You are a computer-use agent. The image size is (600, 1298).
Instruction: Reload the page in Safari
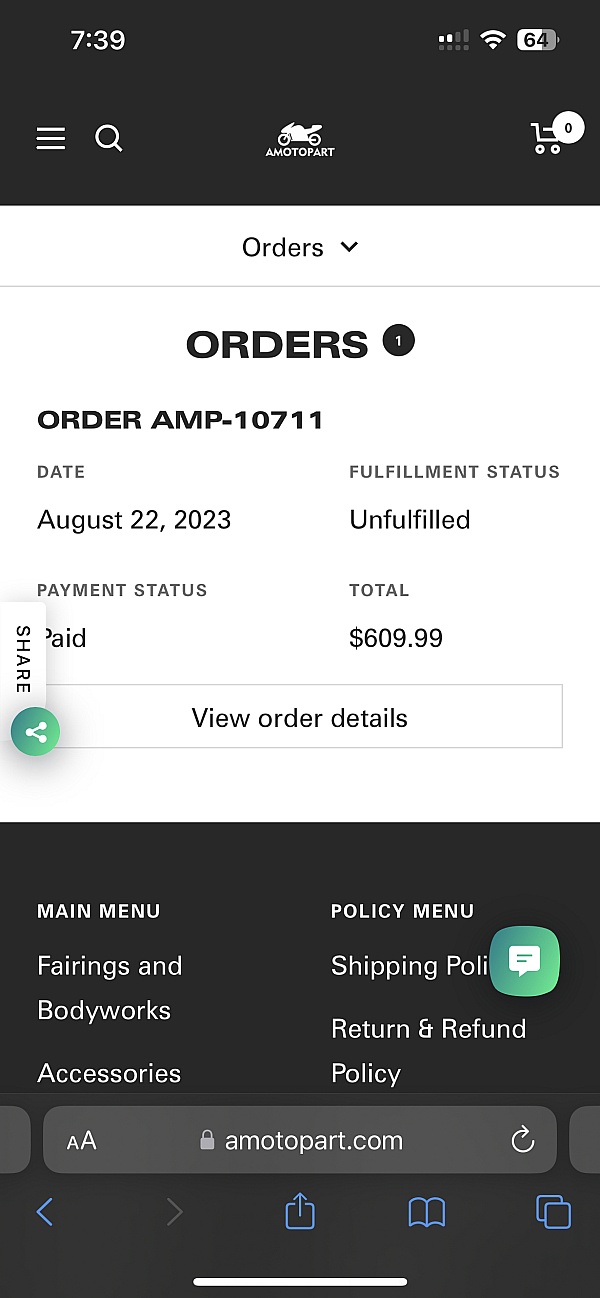tap(522, 1140)
